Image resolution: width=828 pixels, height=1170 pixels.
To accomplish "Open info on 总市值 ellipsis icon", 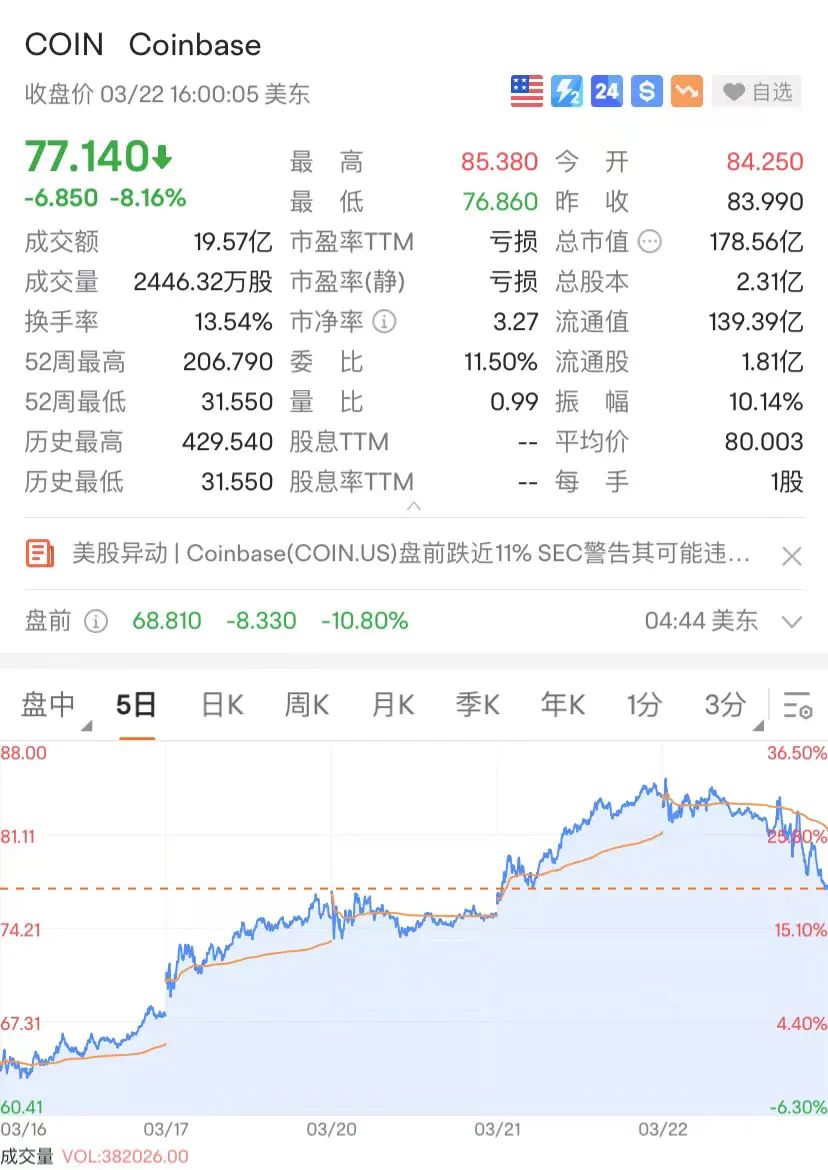I will (650, 242).
